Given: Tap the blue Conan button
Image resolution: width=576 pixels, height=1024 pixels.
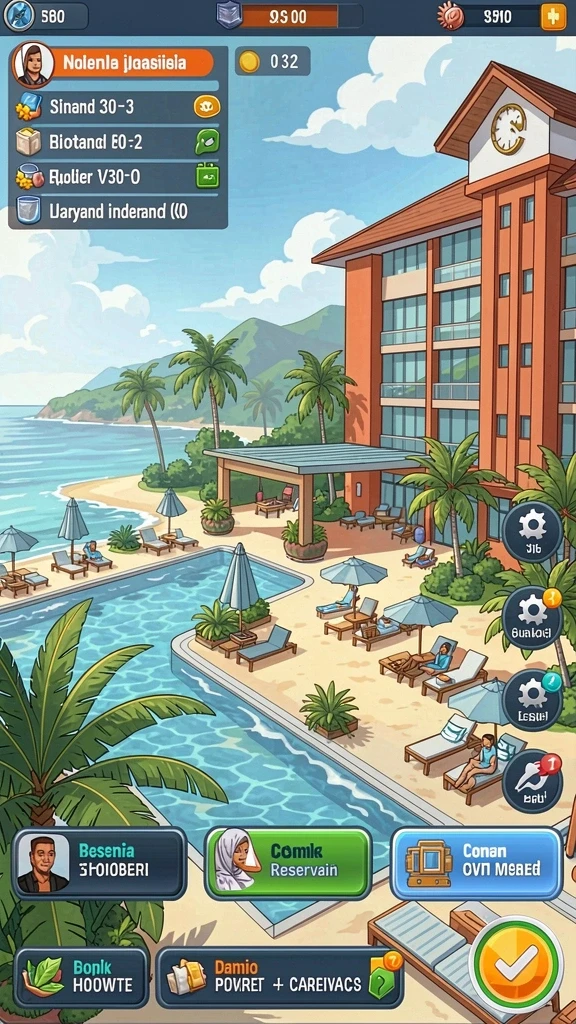Looking at the screenshot, I should [x=477, y=863].
